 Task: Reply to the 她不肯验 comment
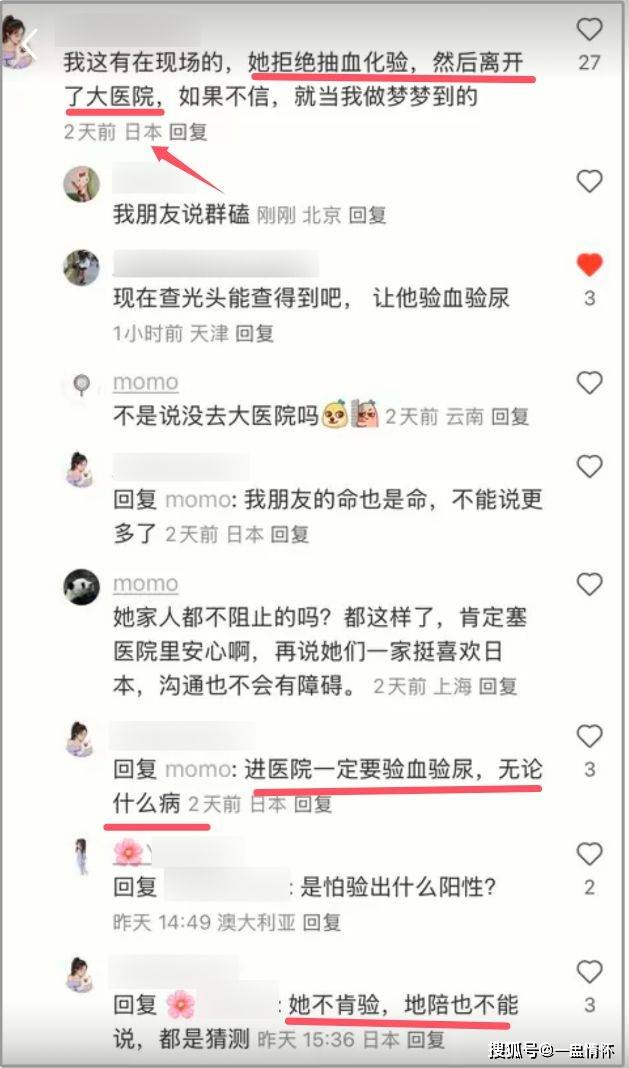[426, 1039]
